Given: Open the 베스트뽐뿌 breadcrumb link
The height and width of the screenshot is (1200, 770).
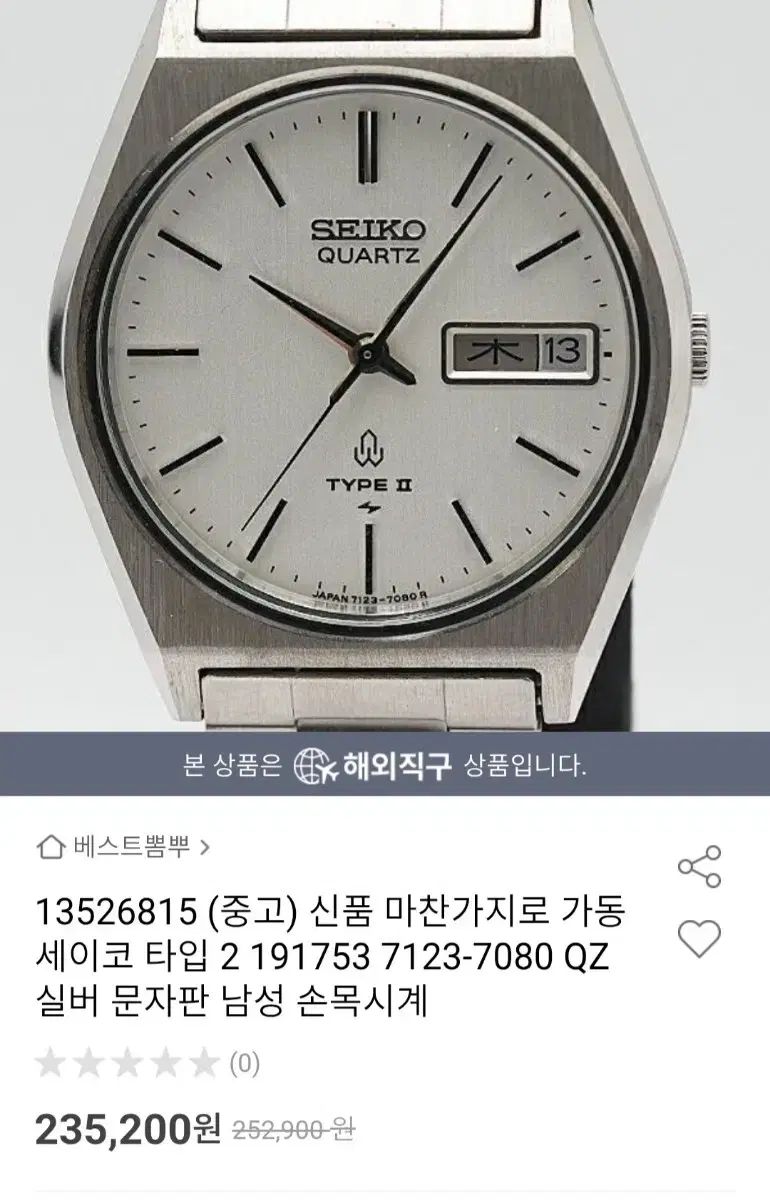Looking at the screenshot, I should click(123, 848).
